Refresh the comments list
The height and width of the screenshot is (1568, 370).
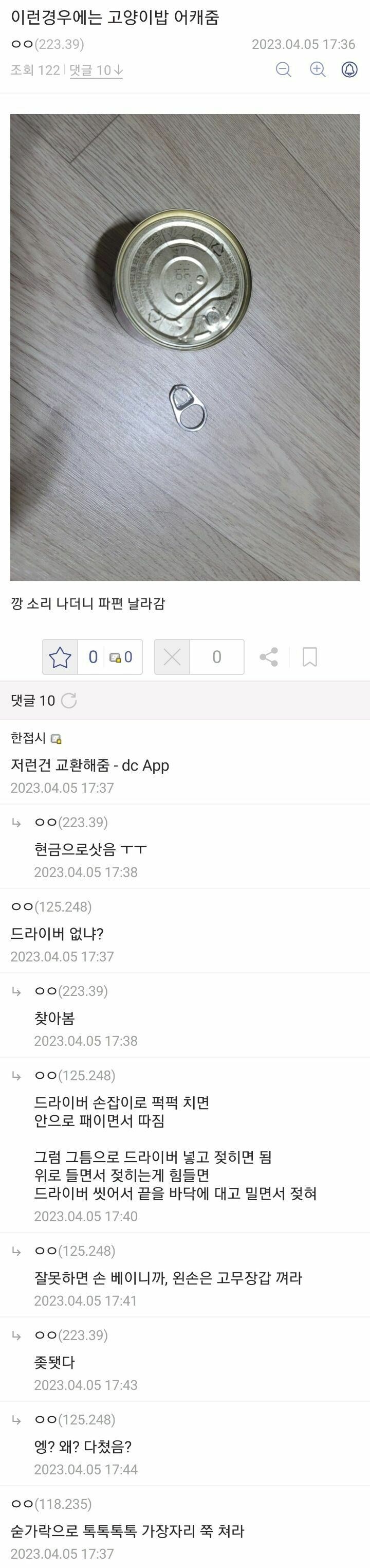pyautogui.click(x=70, y=701)
